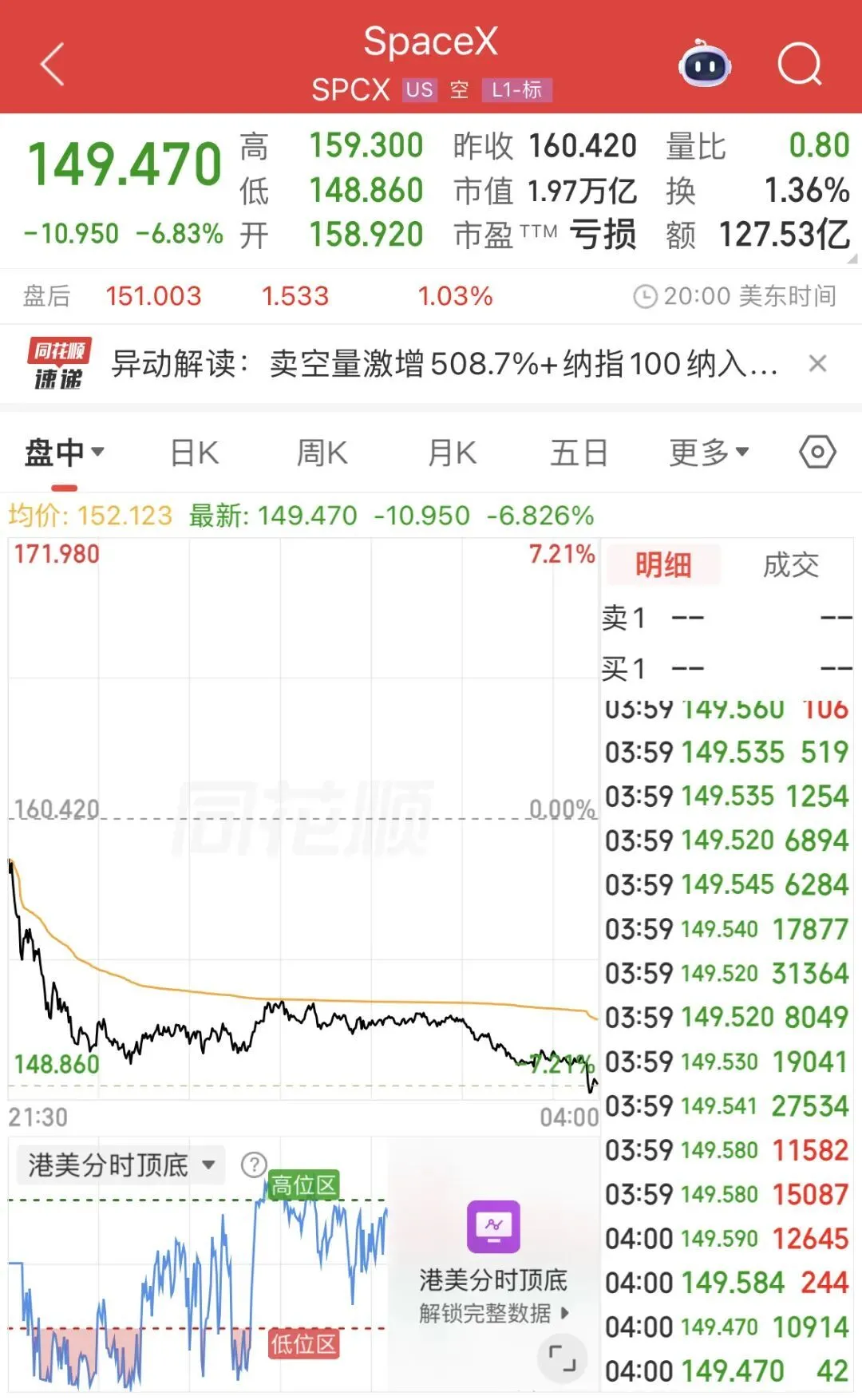This screenshot has height=1400, width=862.
Task: Switch to the 周K chart tab
Action: pyautogui.click(x=322, y=453)
